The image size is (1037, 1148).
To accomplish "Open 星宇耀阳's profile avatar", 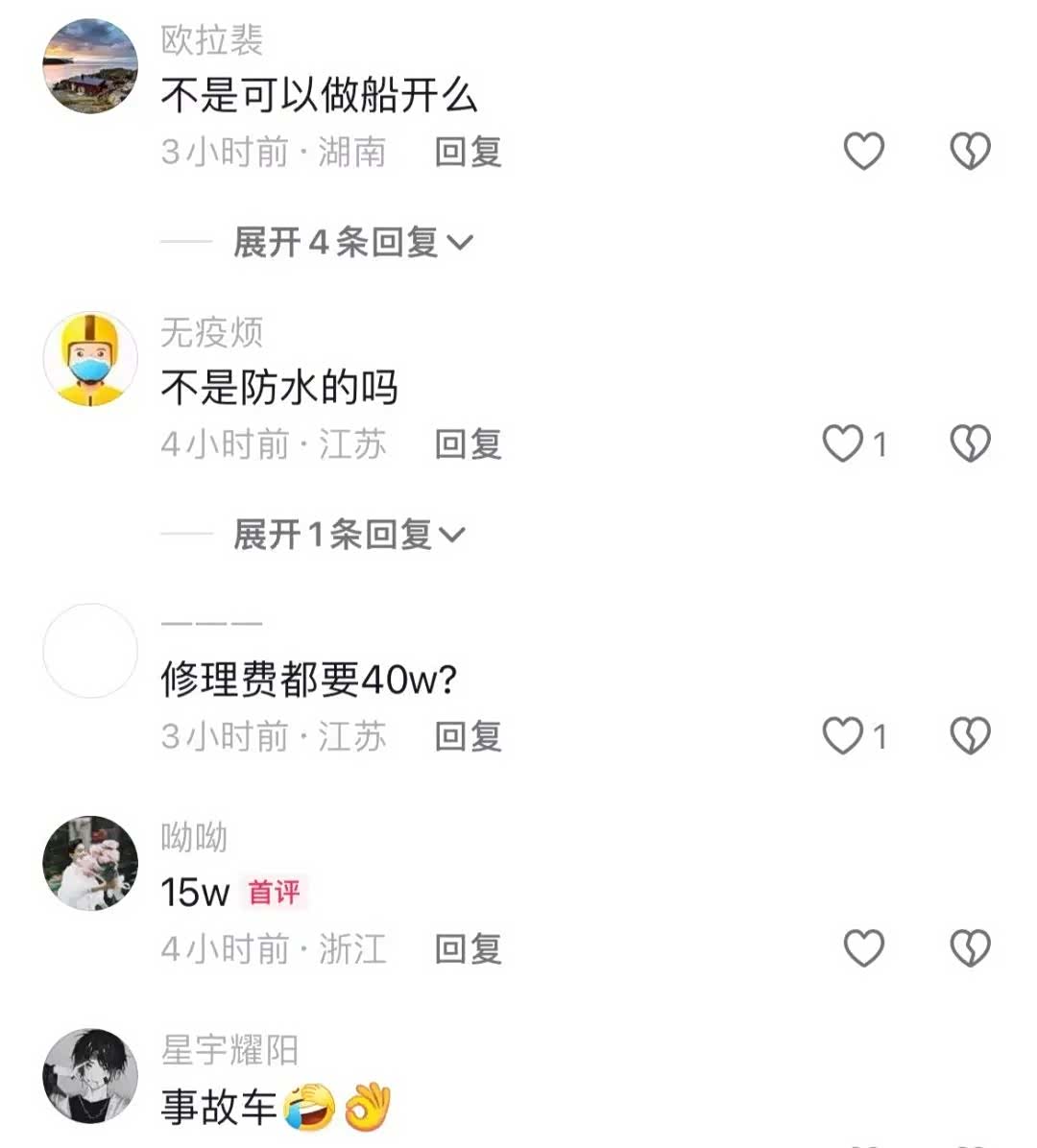I will (90, 1076).
